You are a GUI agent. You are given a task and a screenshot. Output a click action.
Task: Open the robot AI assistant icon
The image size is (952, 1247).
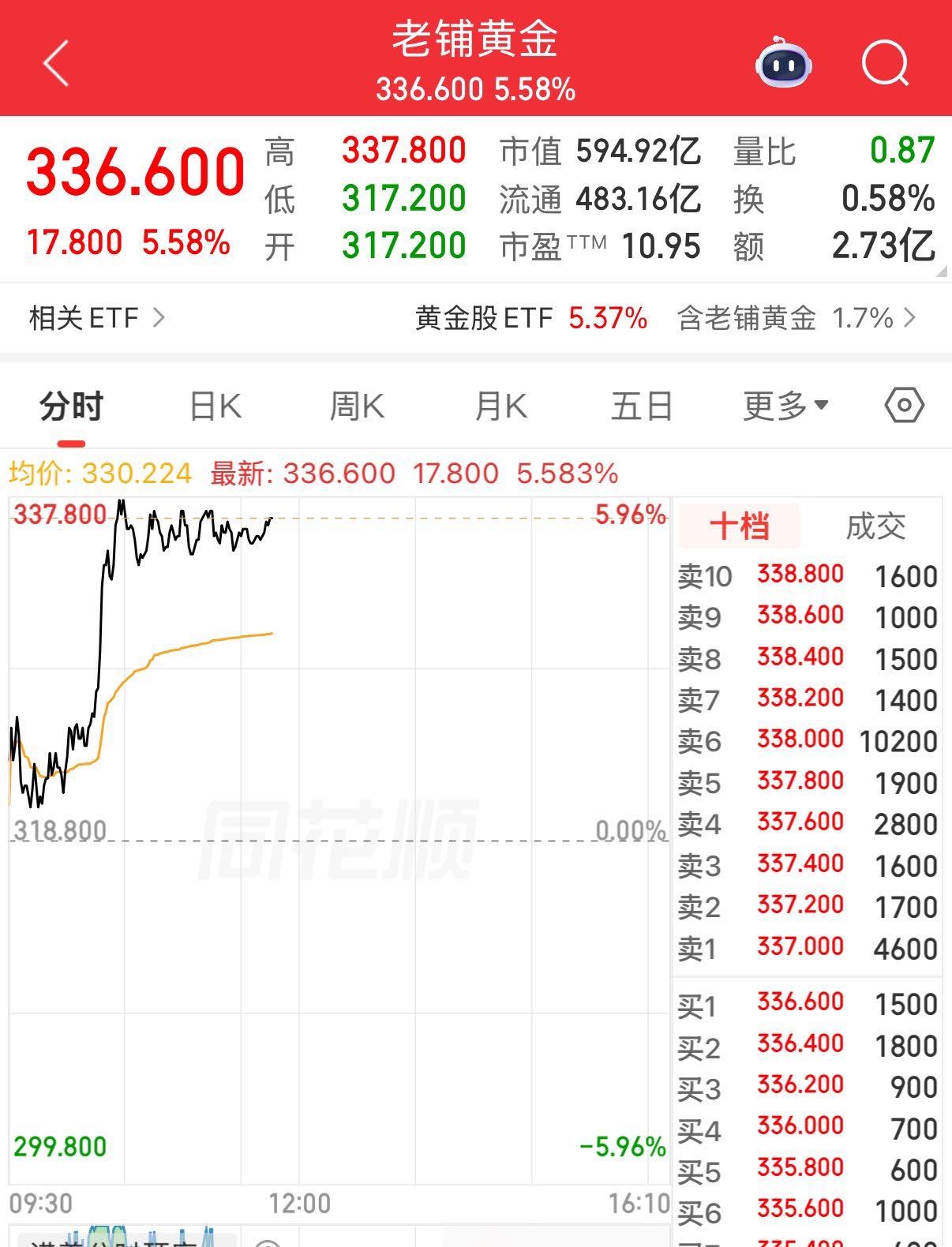(x=784, y=62)
